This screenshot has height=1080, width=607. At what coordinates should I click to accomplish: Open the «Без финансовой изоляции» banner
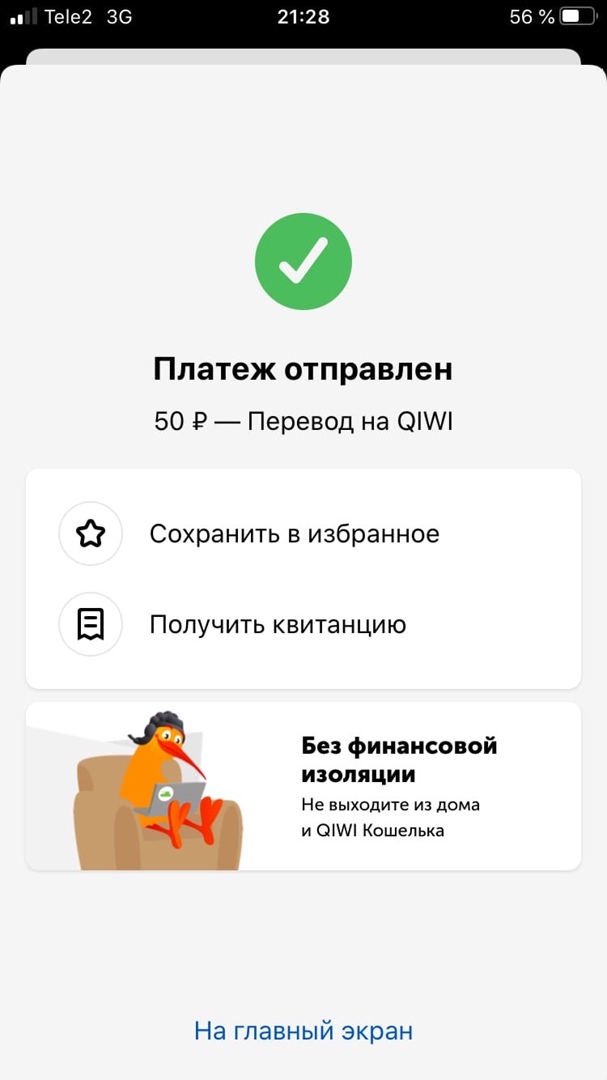pos(303,786)
